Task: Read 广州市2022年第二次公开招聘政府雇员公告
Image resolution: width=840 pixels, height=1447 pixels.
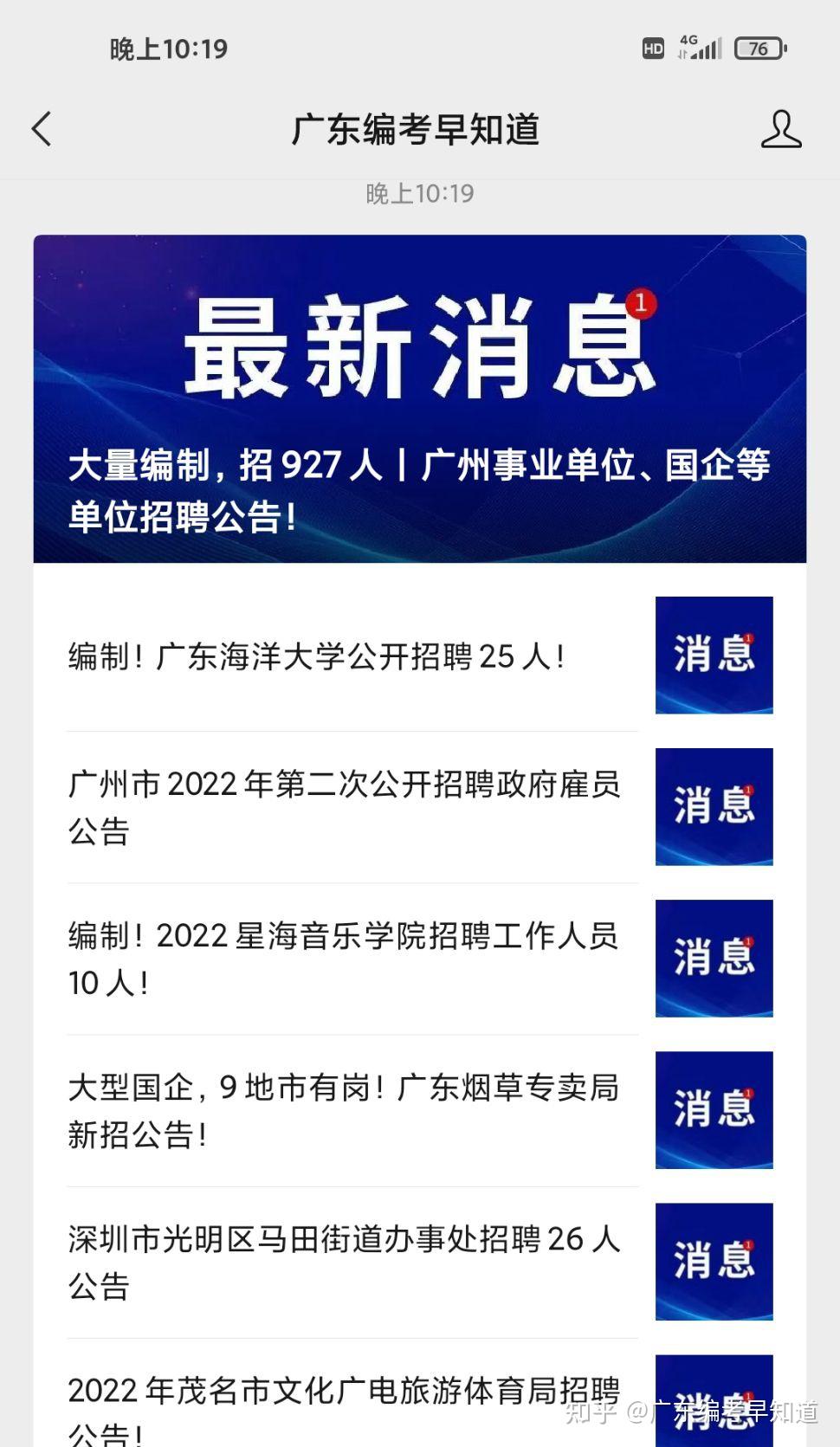Action: point(346,807)
